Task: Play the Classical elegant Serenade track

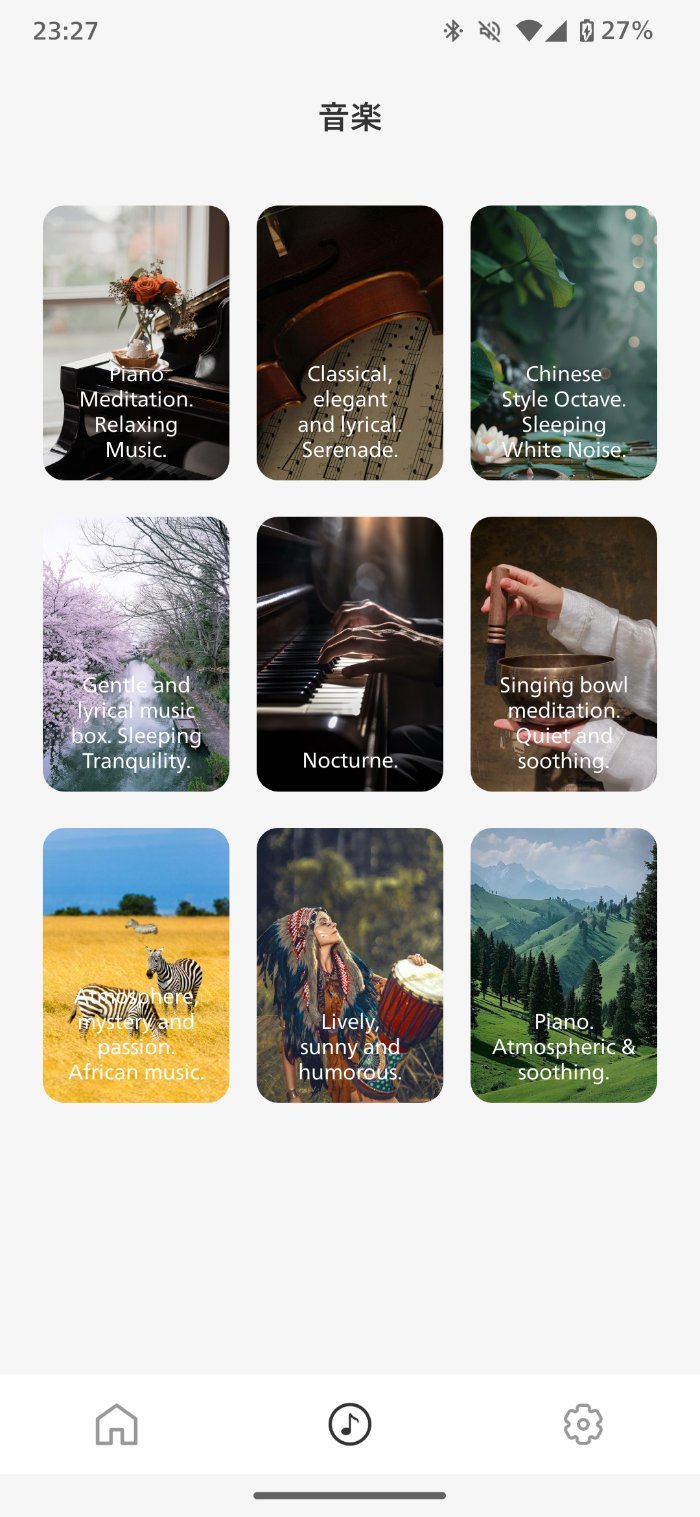Action: pyautogui.click(x=350, y=343)
